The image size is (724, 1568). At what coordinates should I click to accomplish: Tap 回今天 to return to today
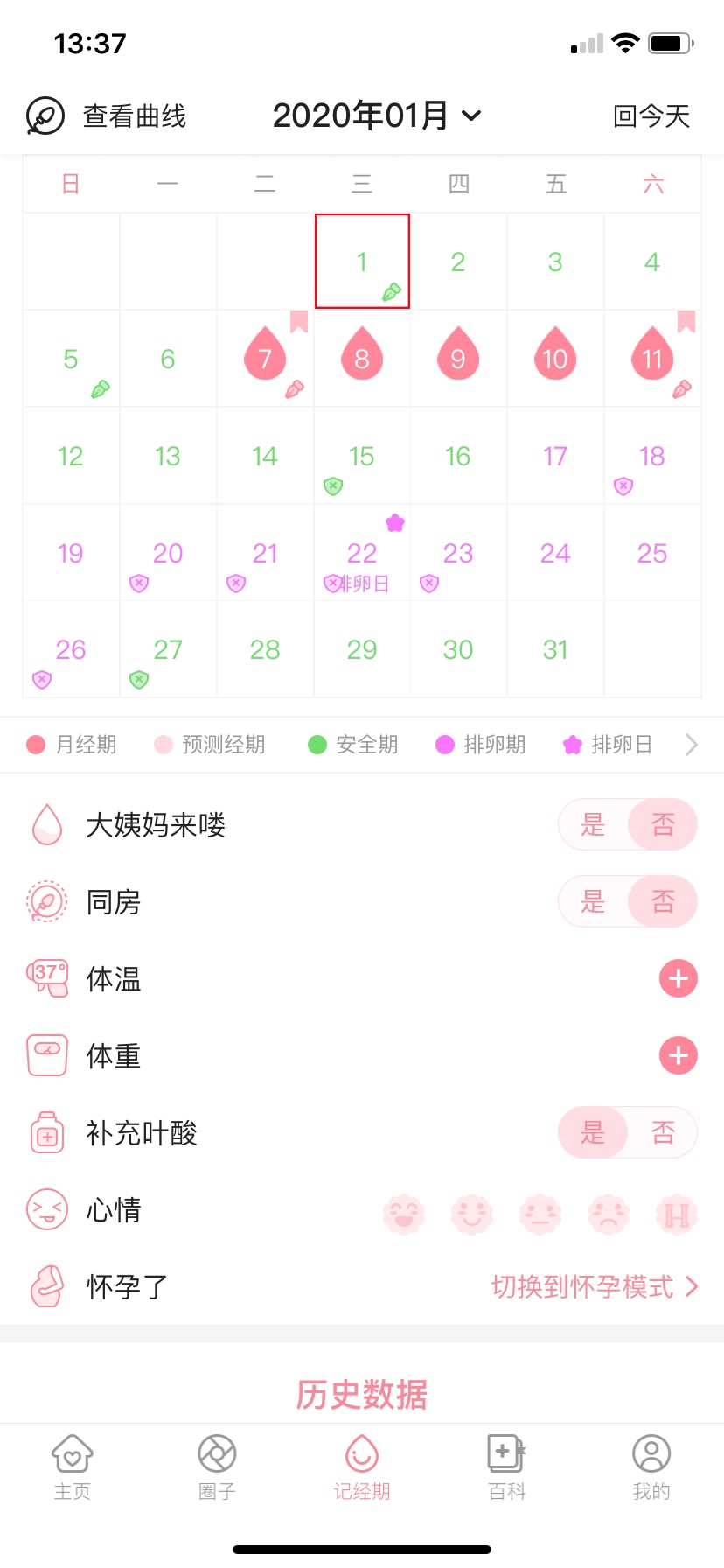coord(651,115)
